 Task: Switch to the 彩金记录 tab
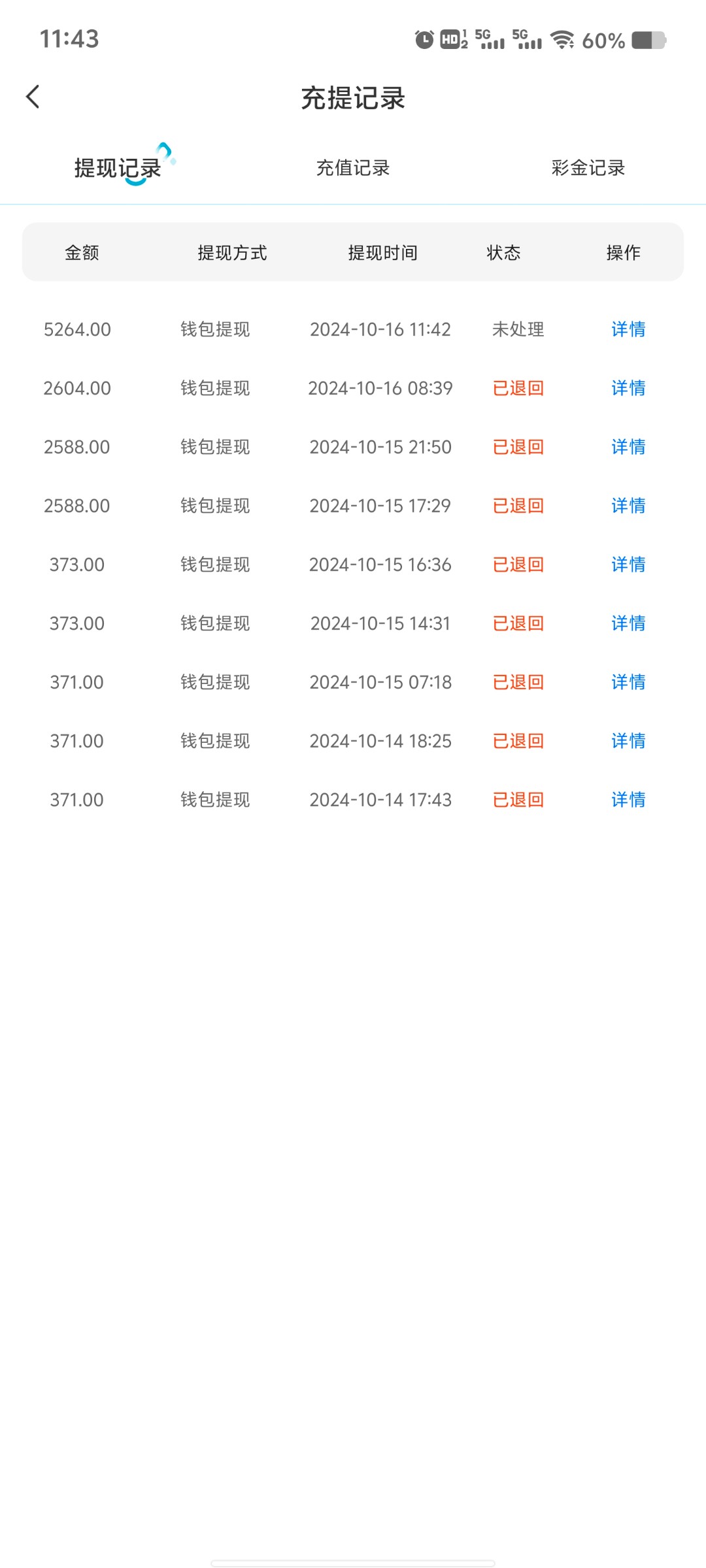click(588, 168)
